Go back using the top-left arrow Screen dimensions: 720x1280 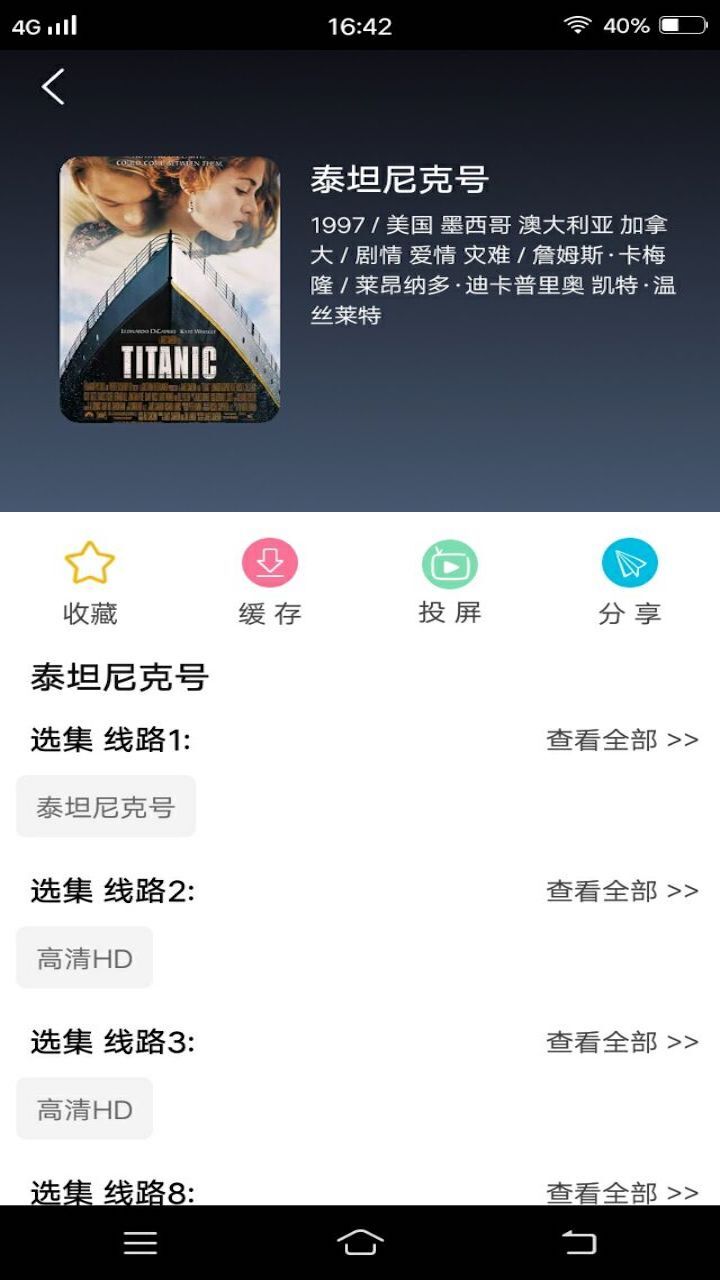click(x=53, y=87)
